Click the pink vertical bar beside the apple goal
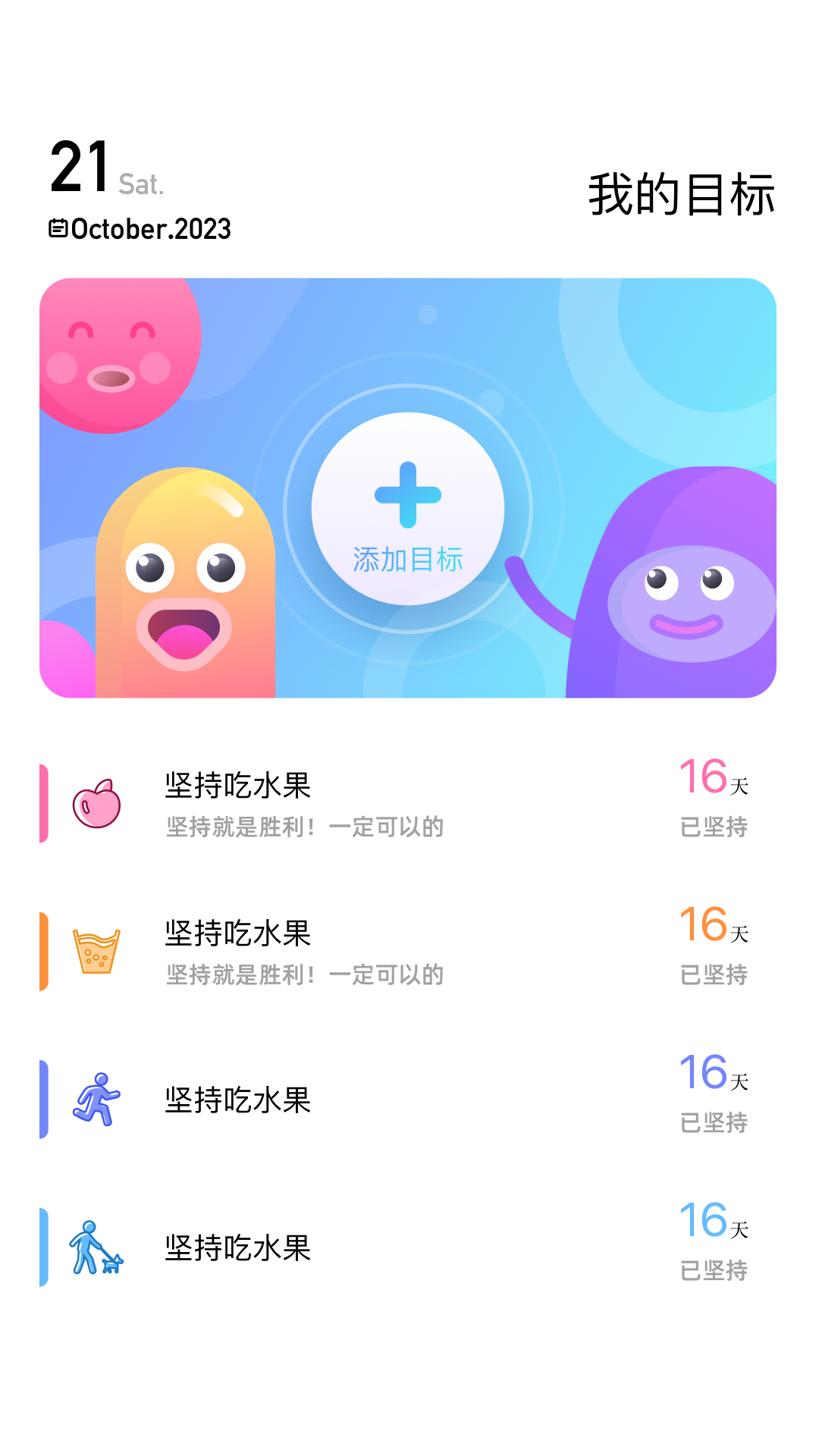Image resolution: width=819 pixels, height=1456 pixels. click(43, 804)
